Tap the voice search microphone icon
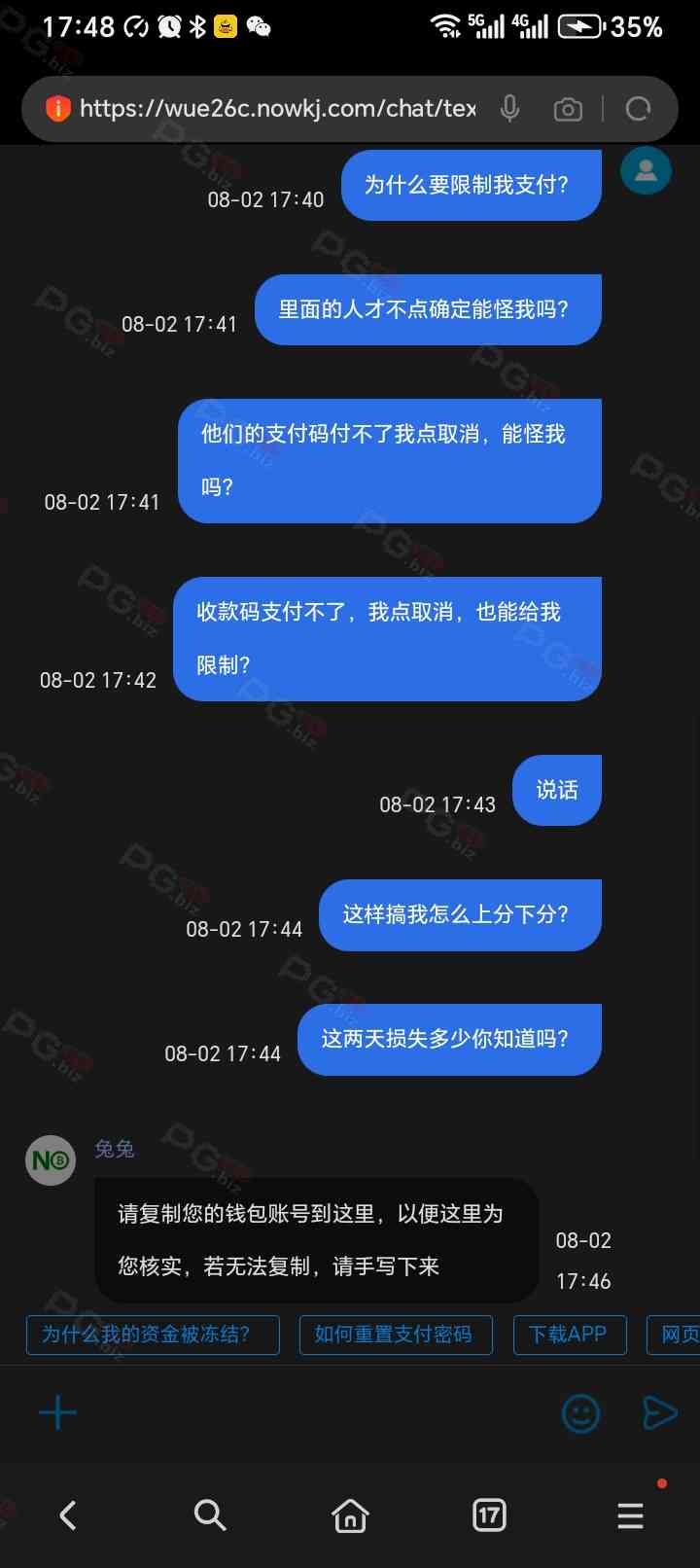Screen dimensions: 700x1568 point(509,109)
